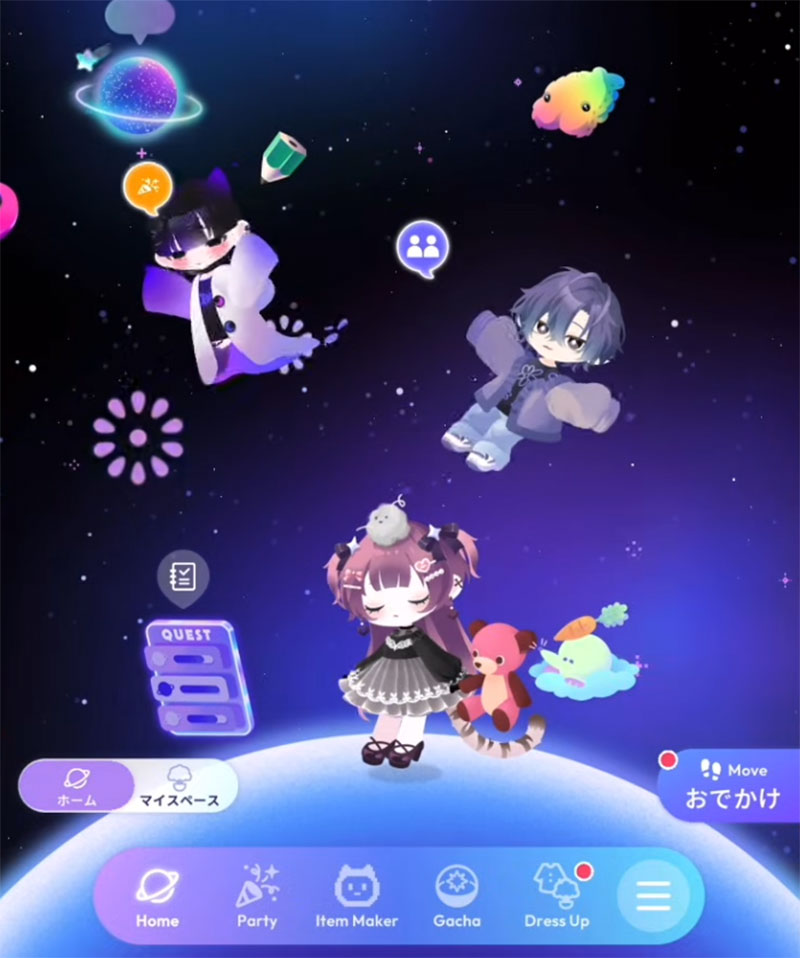
Task: Tap the orange party popper bubble
Action: 147,186
